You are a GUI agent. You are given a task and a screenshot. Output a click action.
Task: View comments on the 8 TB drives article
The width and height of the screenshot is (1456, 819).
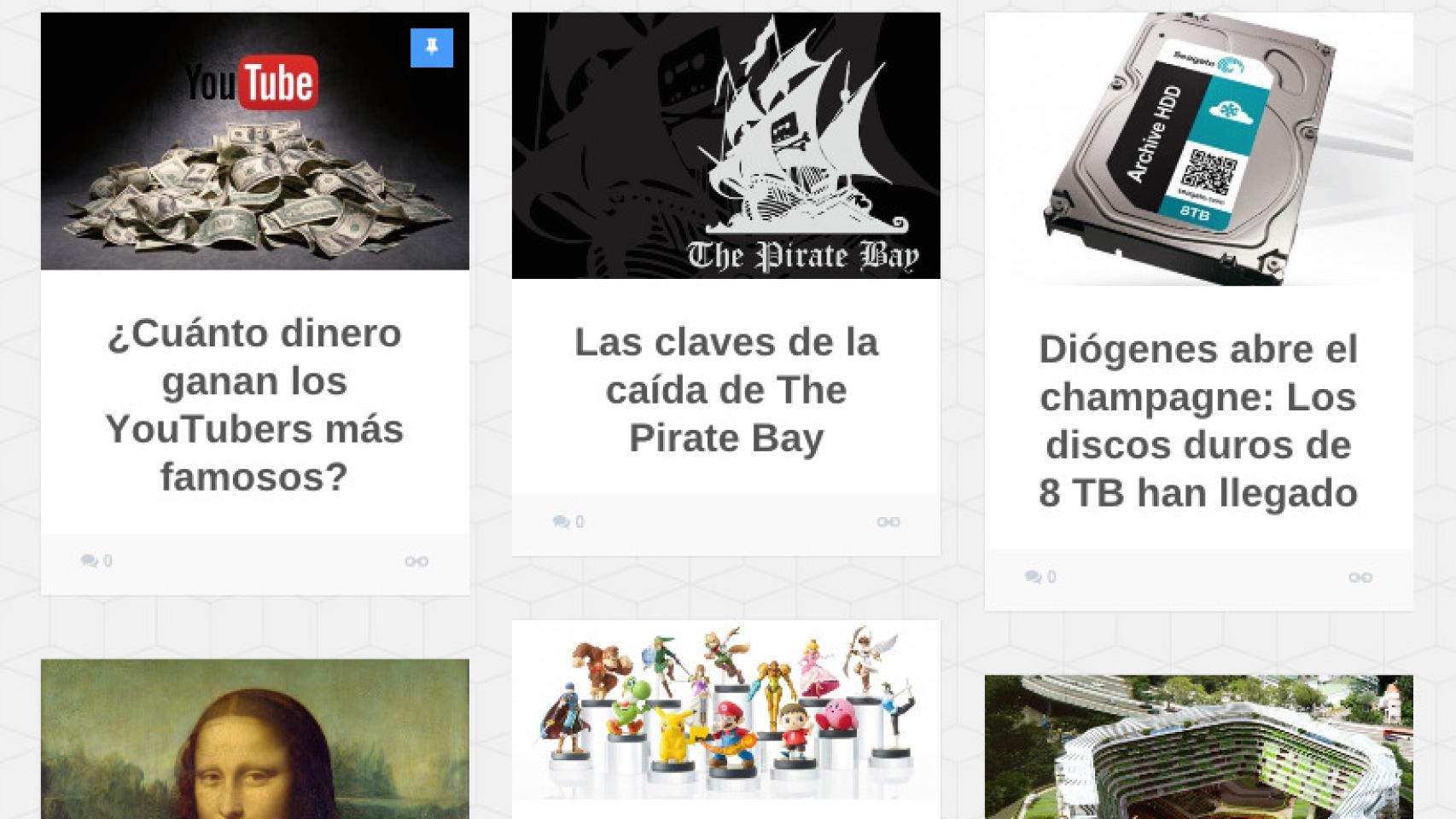[x=1040, y=578]
